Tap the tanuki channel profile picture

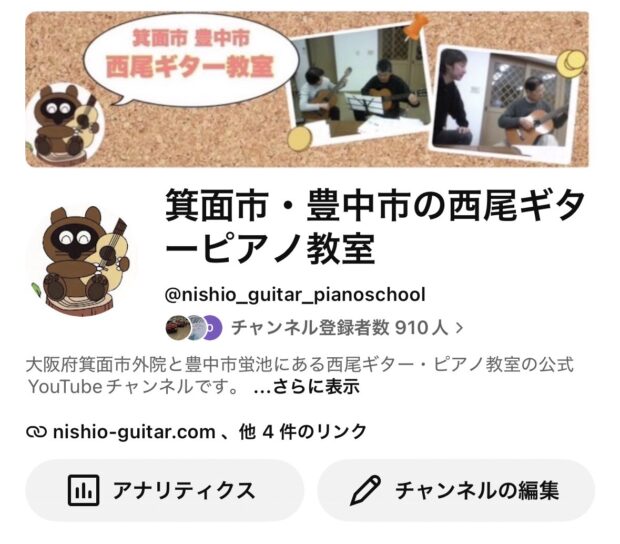tap(84, 261)
